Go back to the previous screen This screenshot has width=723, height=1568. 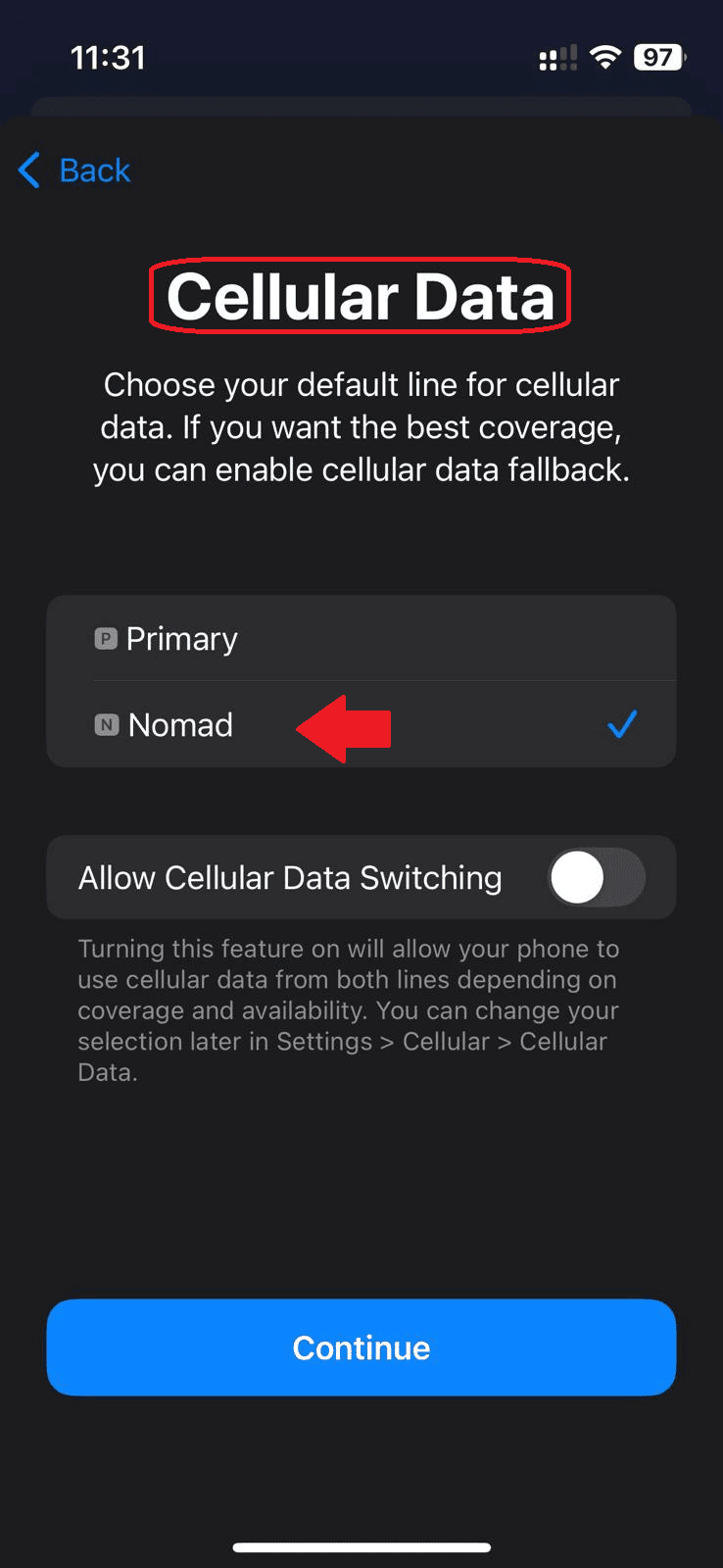(x=75, y=171)
